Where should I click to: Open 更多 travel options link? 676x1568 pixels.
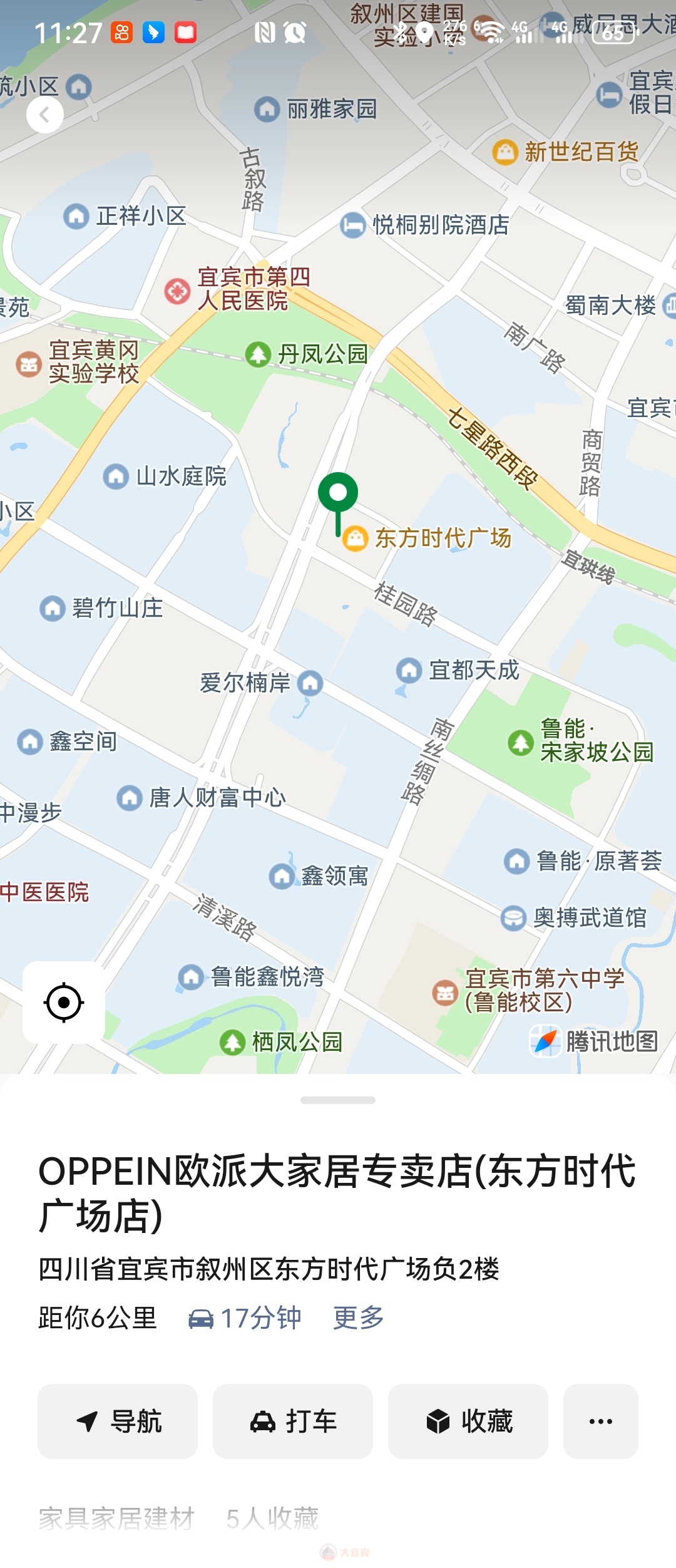click(x=359, y=1318)
